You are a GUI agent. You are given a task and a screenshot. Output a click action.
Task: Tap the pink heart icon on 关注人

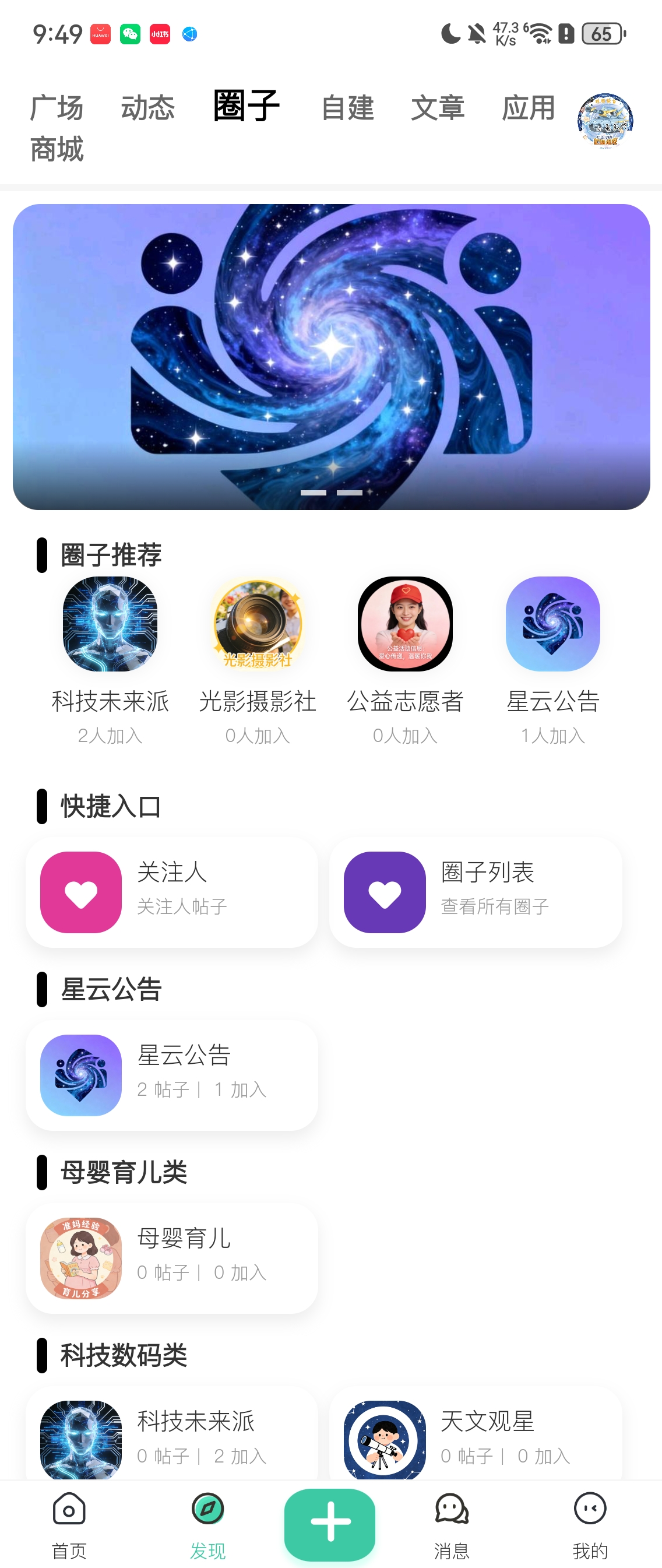(x=81, y=891)
